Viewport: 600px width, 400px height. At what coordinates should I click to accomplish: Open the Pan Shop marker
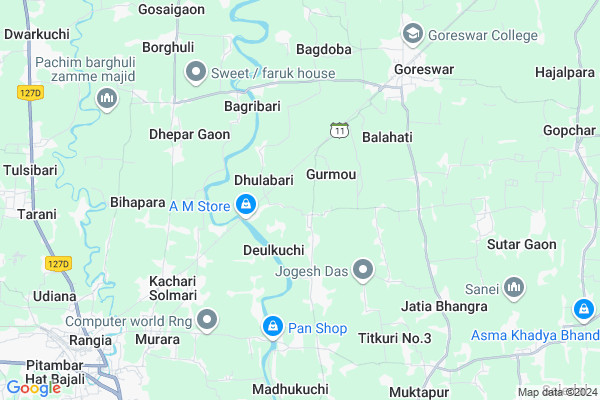pyautogui.click(x=272, y=327)
